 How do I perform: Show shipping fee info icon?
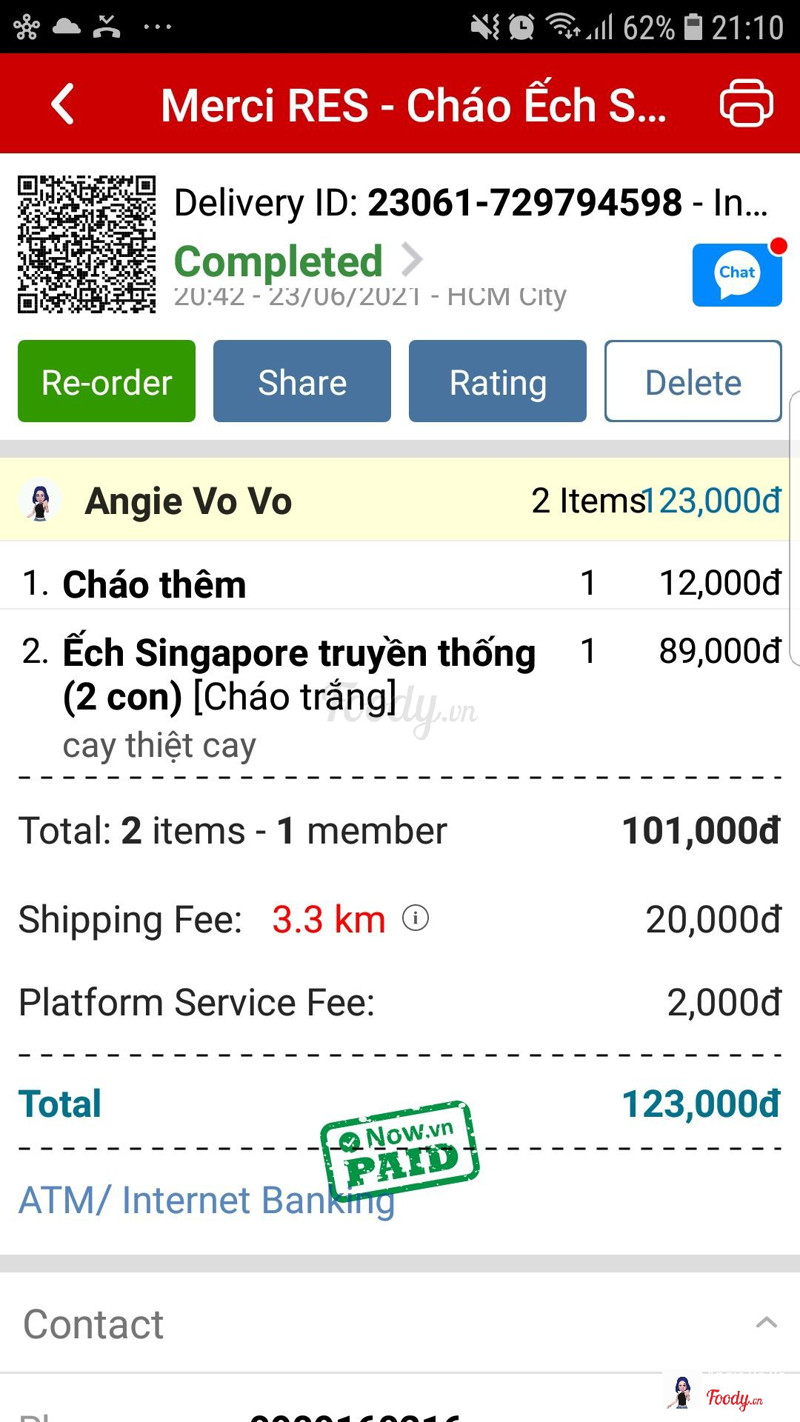pos(415,918)
